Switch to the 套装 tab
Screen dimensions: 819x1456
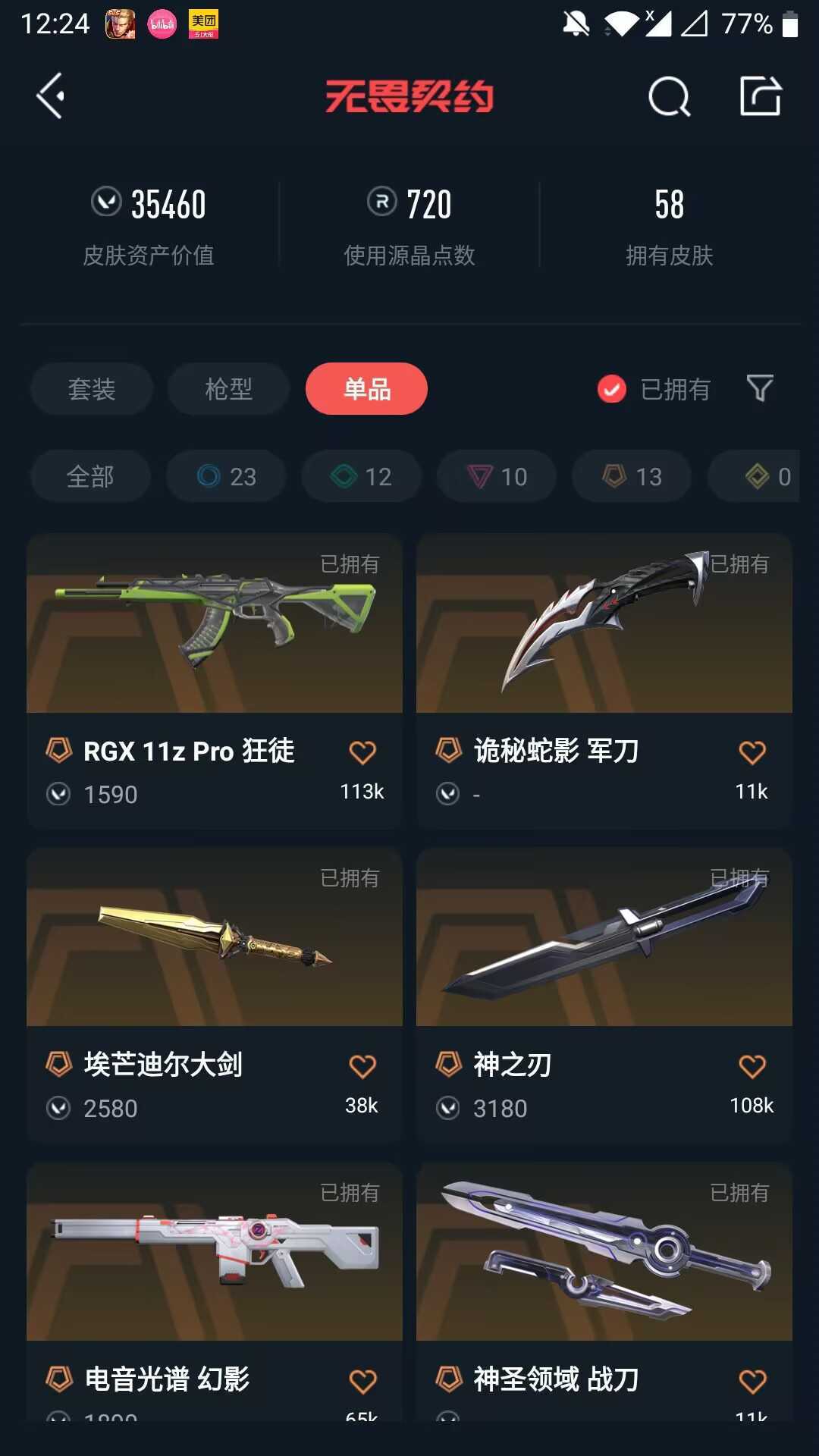coord(92,389)
